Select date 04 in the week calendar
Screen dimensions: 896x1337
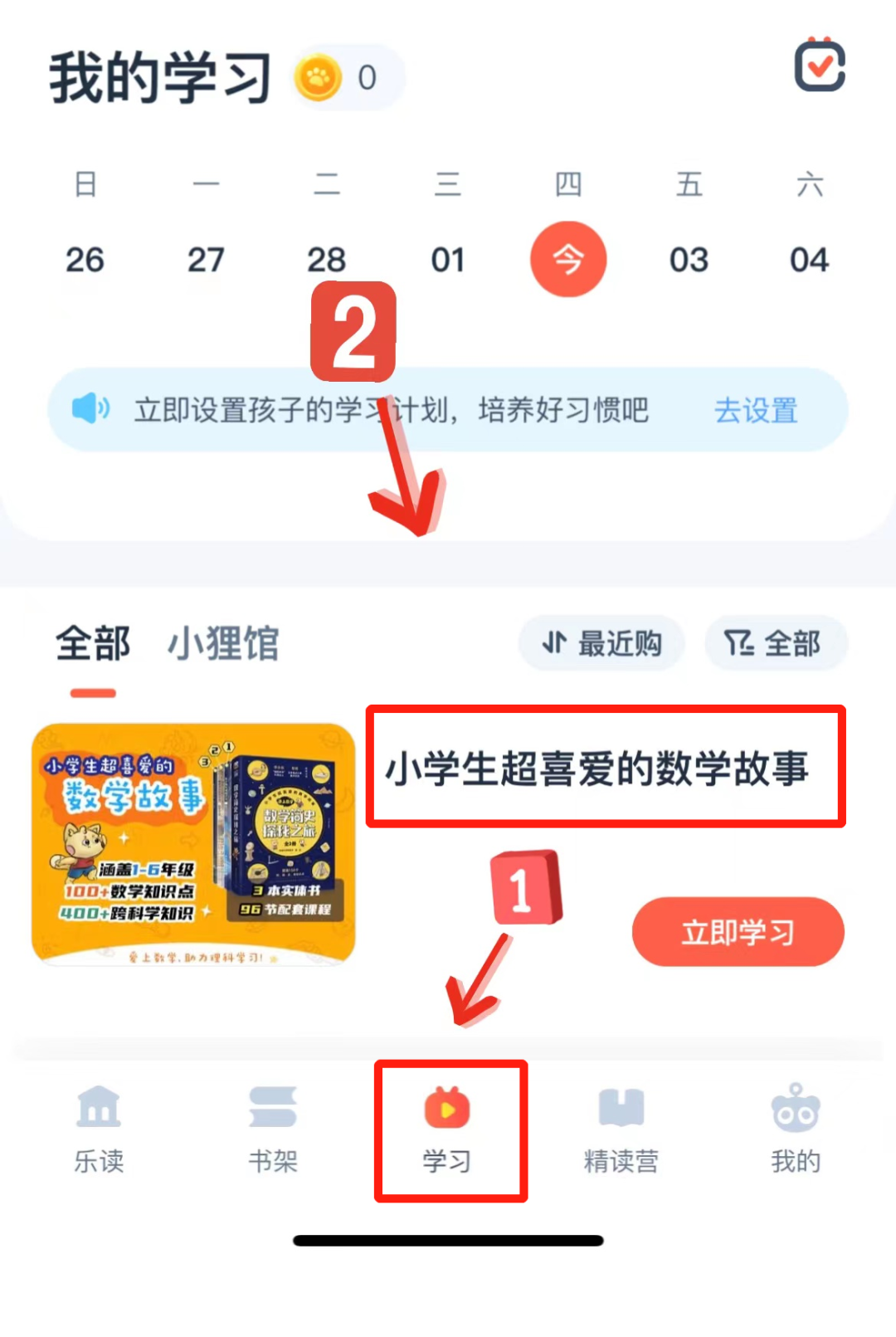pyautogui.click(x=809, y=260)
